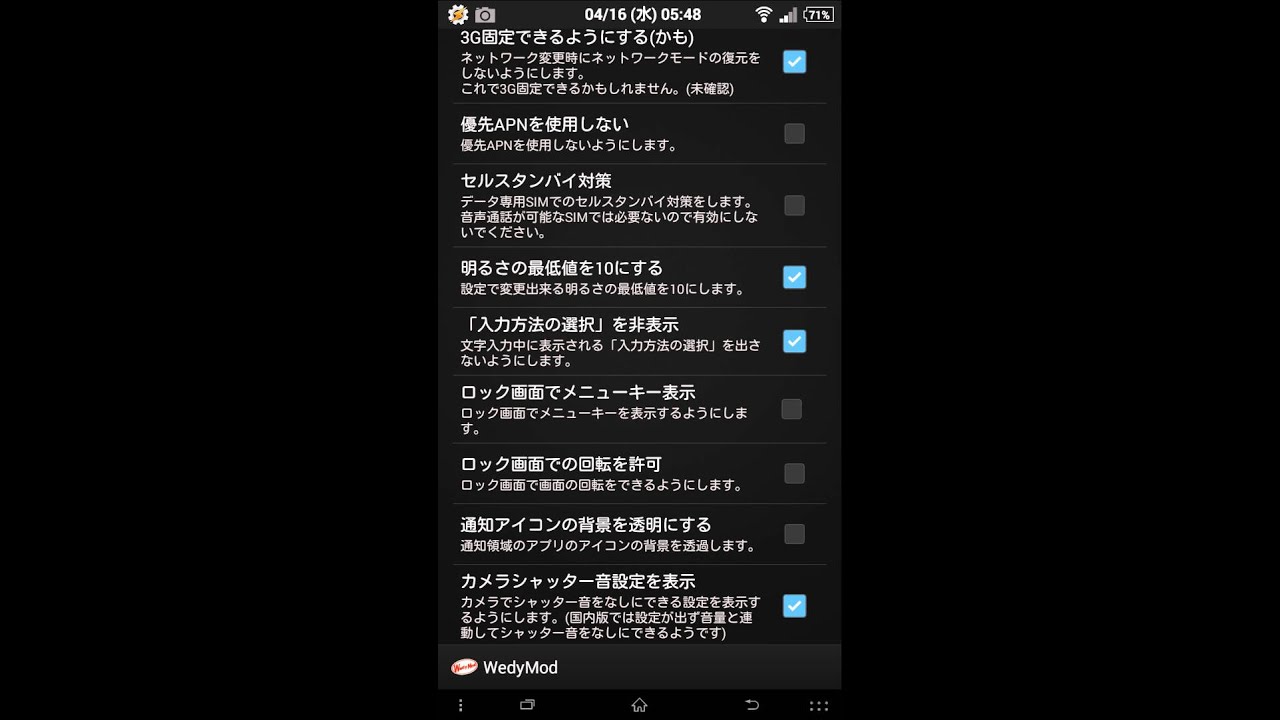The height and width of the screenshot is (720, 1280).
Task: Uncheck the 3G固定できるようにする checkbox
Action: pyautogui.click(x=794, y=62)
